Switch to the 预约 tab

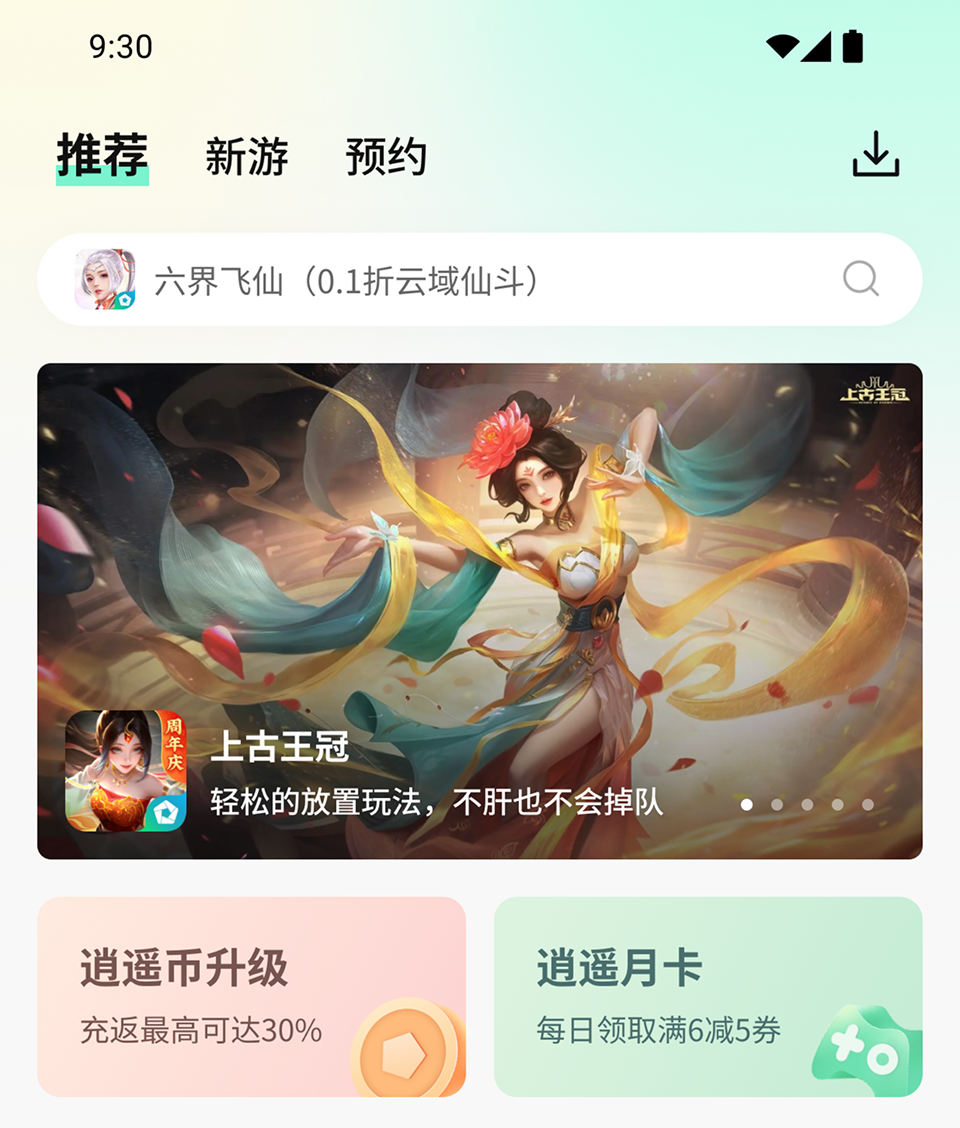[x=386, y=157]
